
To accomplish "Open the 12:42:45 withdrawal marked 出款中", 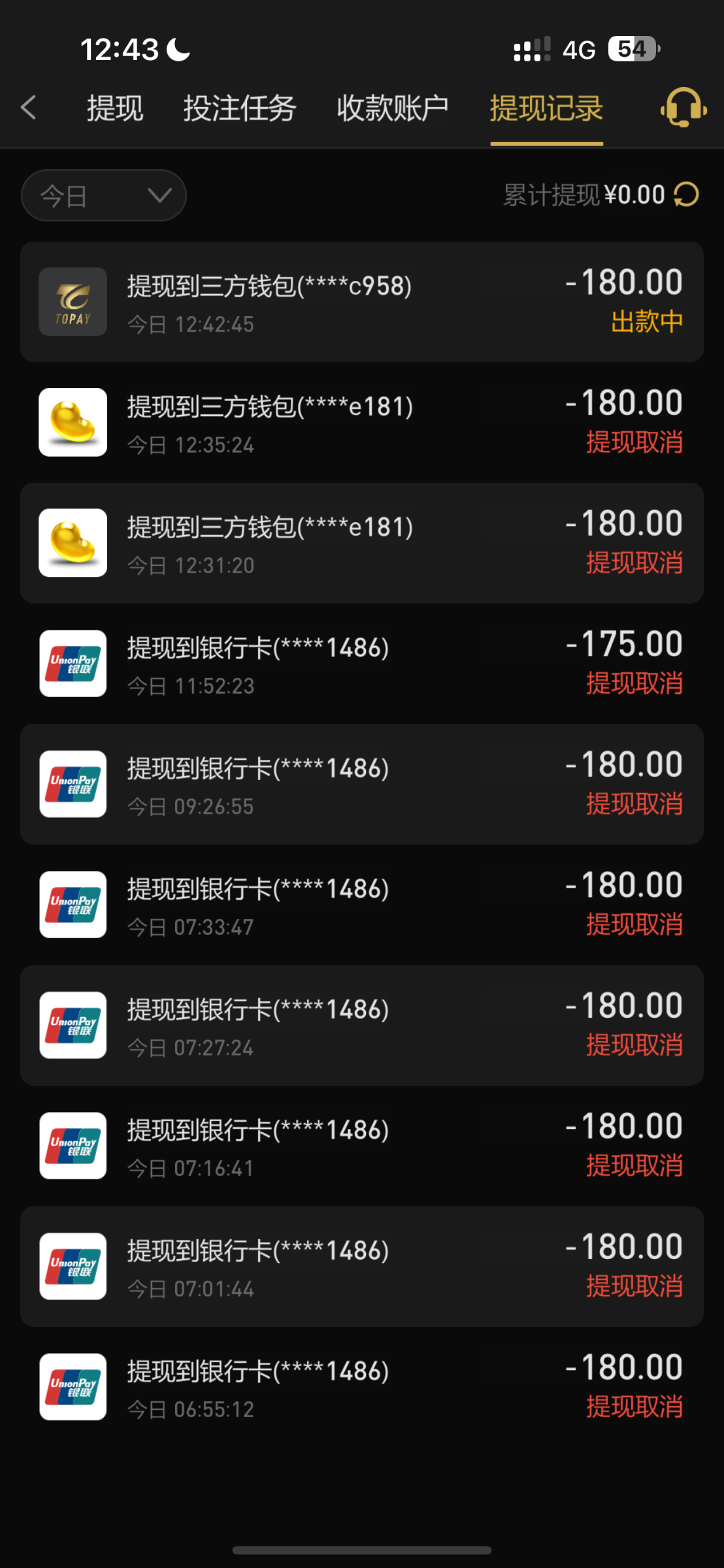I will coord(362,302).
